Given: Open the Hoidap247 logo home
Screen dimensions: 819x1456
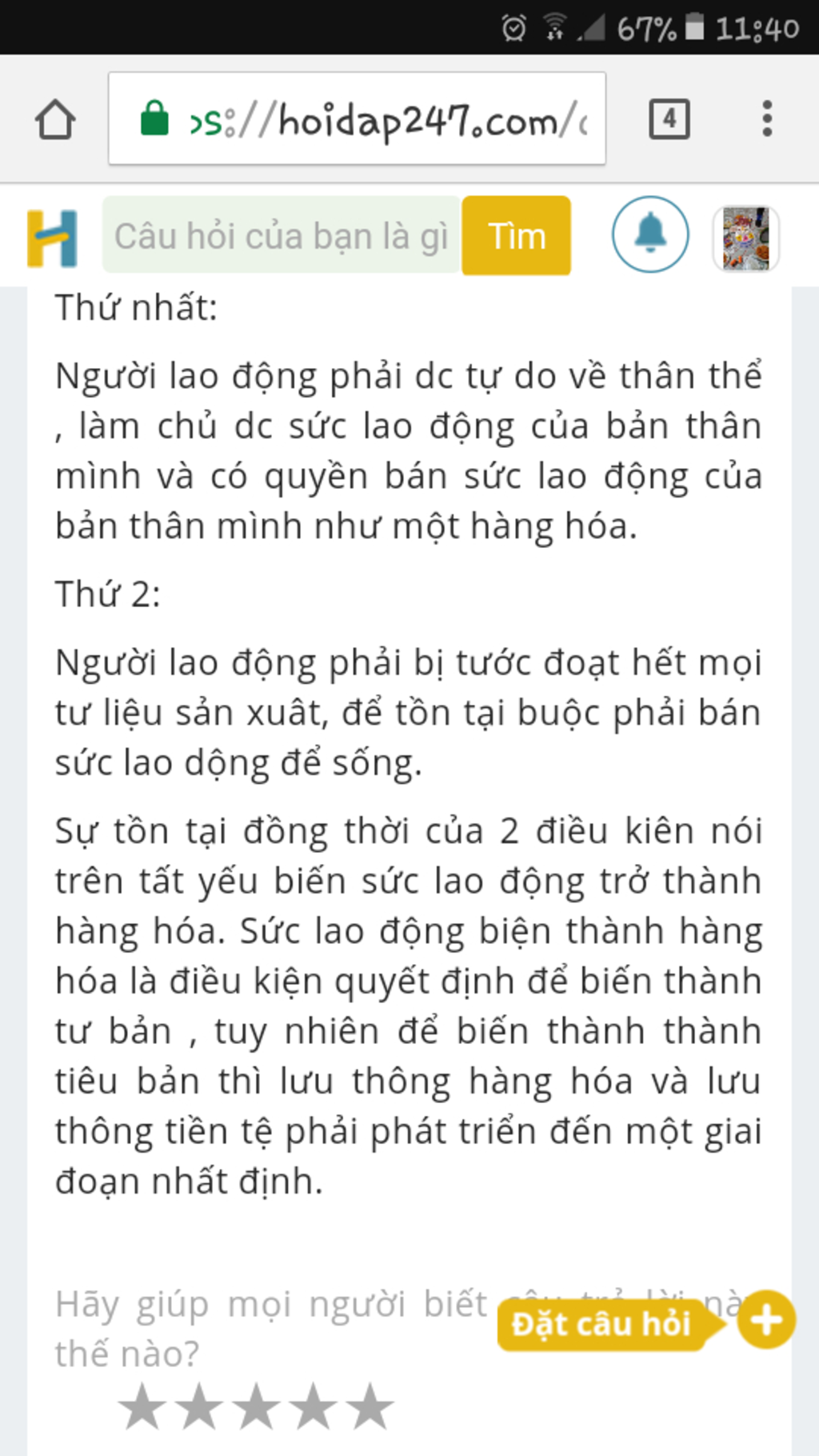Looking at the screenshot, I should 53,238.
